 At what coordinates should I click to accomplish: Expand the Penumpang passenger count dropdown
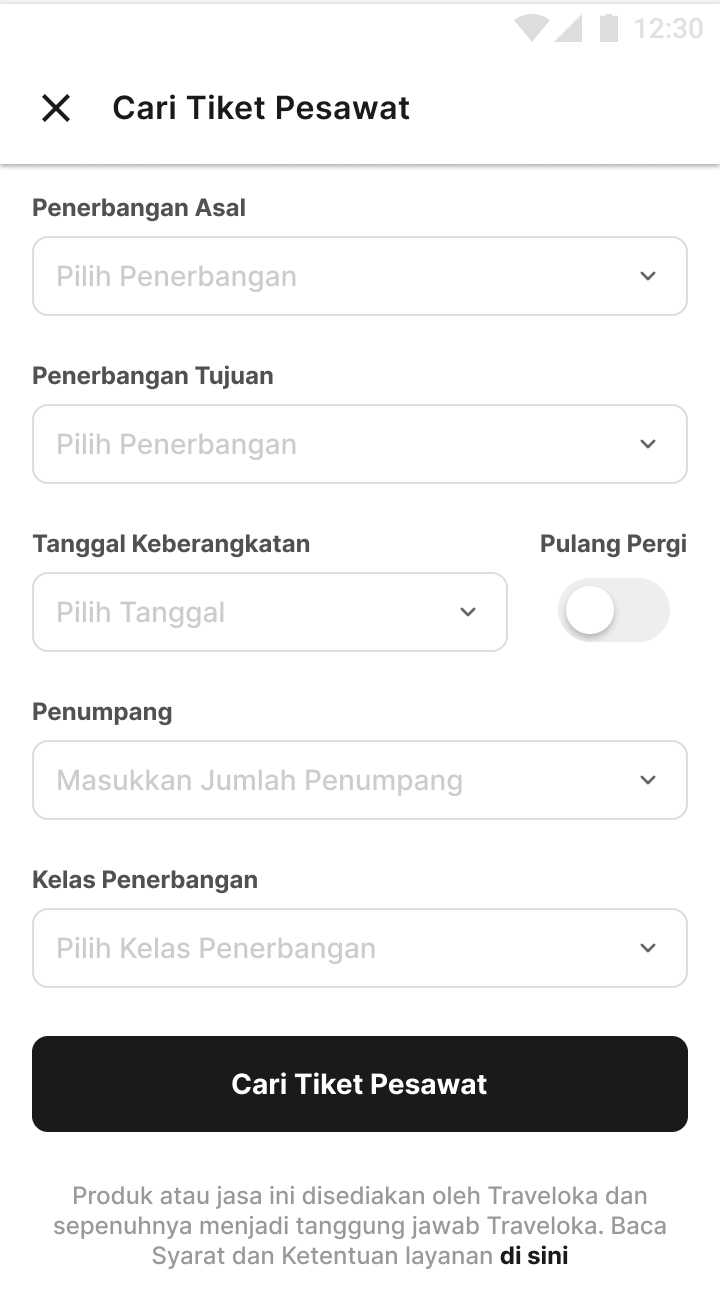[x=360, y=780]
